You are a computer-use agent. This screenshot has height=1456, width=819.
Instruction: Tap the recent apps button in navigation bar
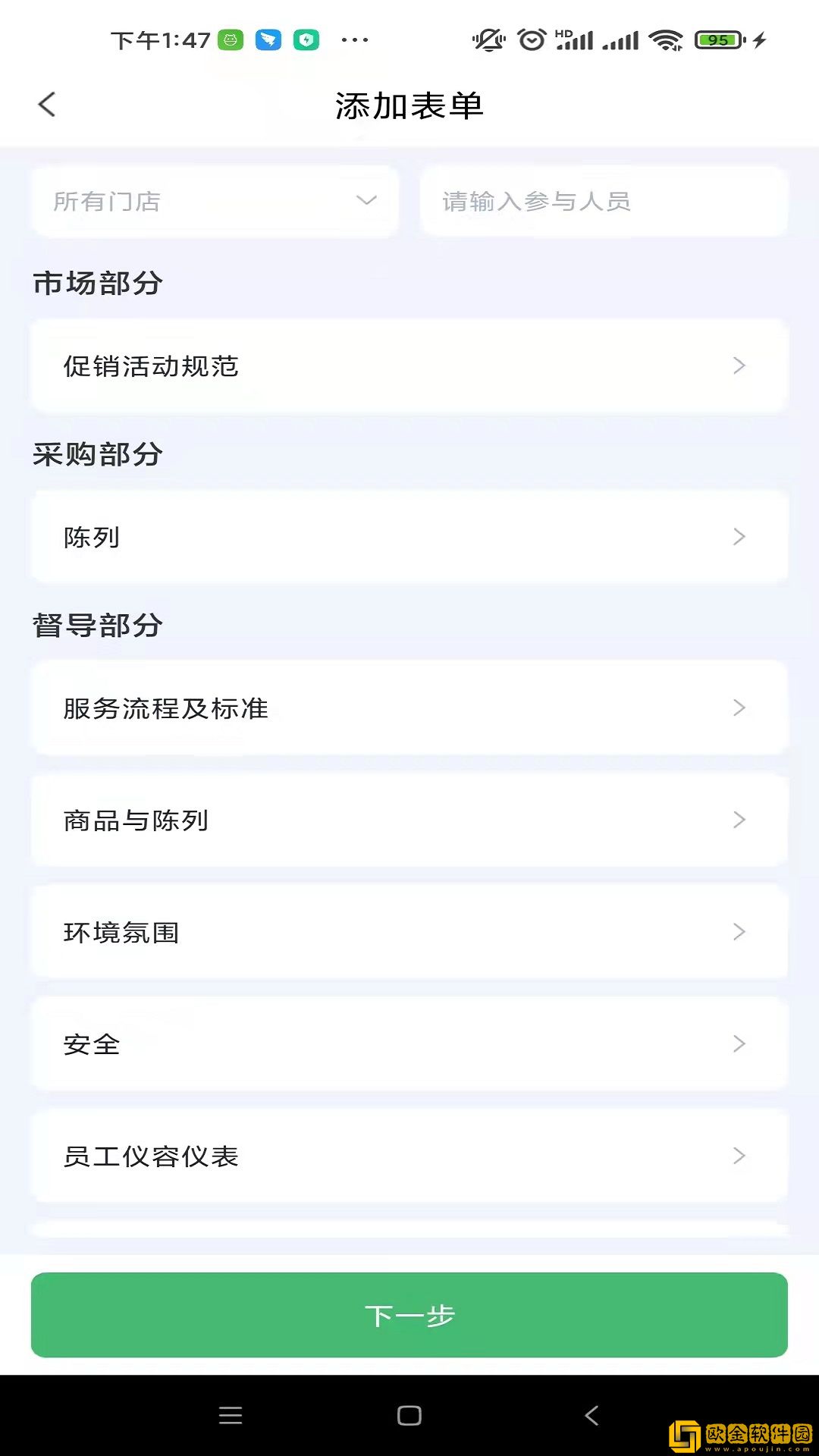231,1415
